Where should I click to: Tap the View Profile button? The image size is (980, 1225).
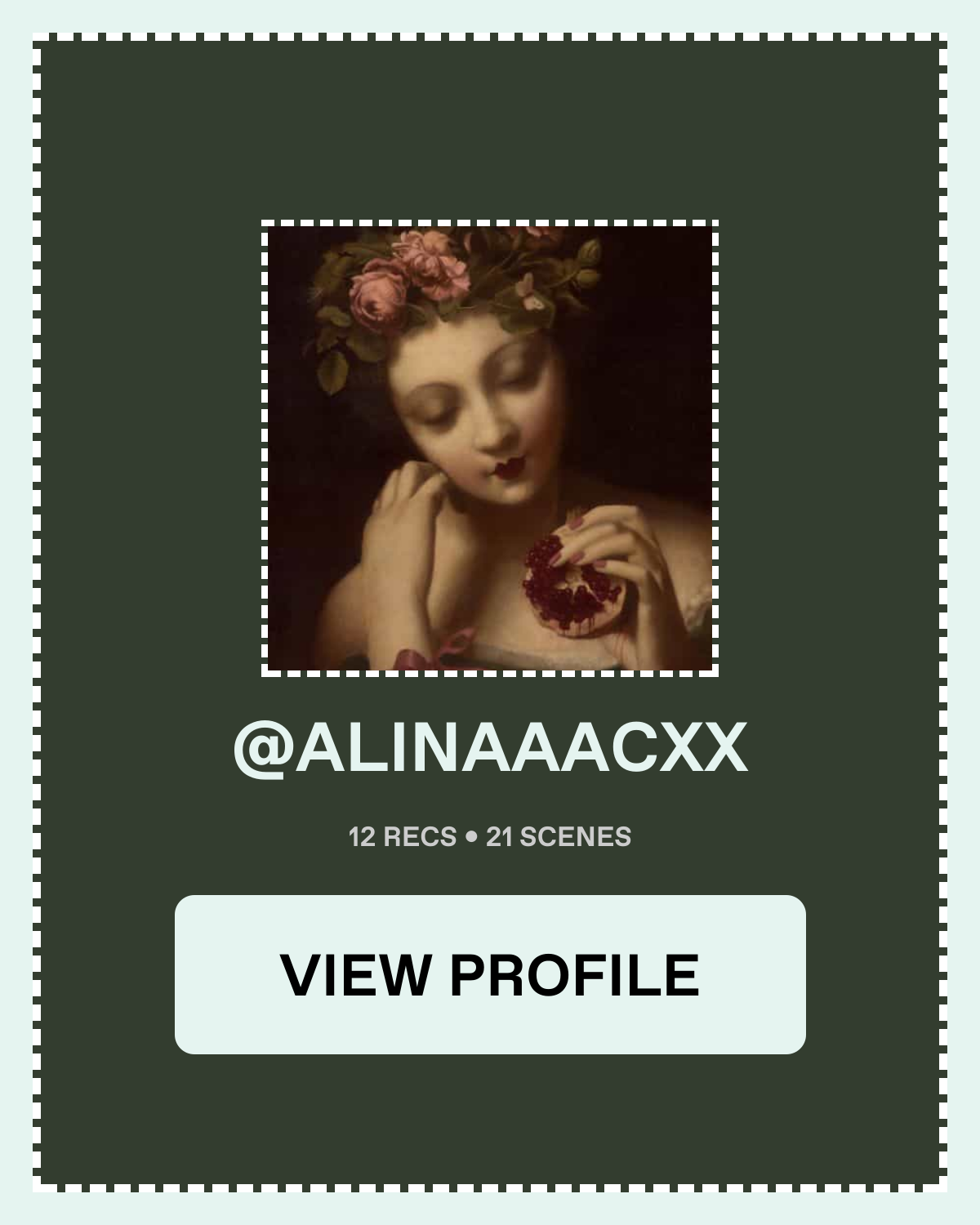coord(490,974)
